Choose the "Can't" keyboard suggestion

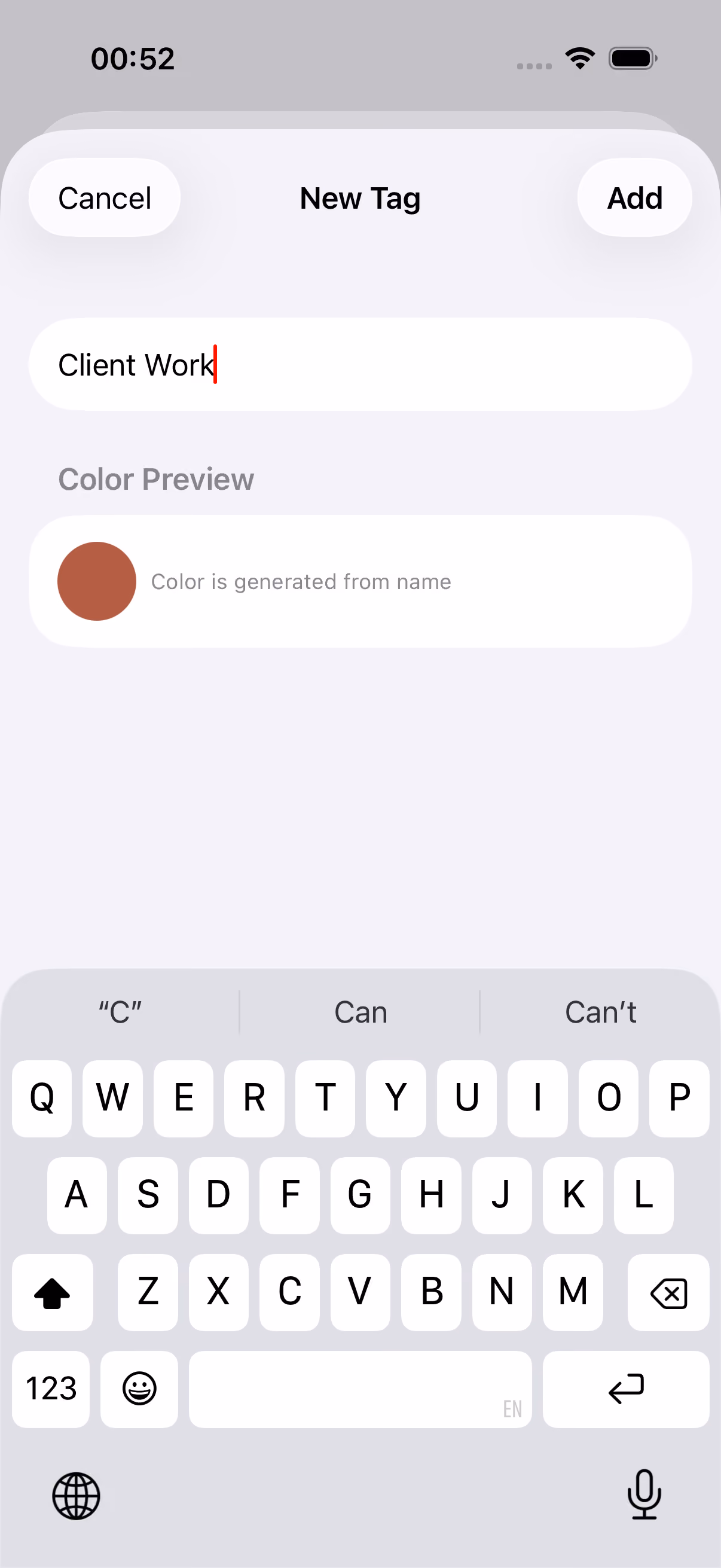point(600,1012)
